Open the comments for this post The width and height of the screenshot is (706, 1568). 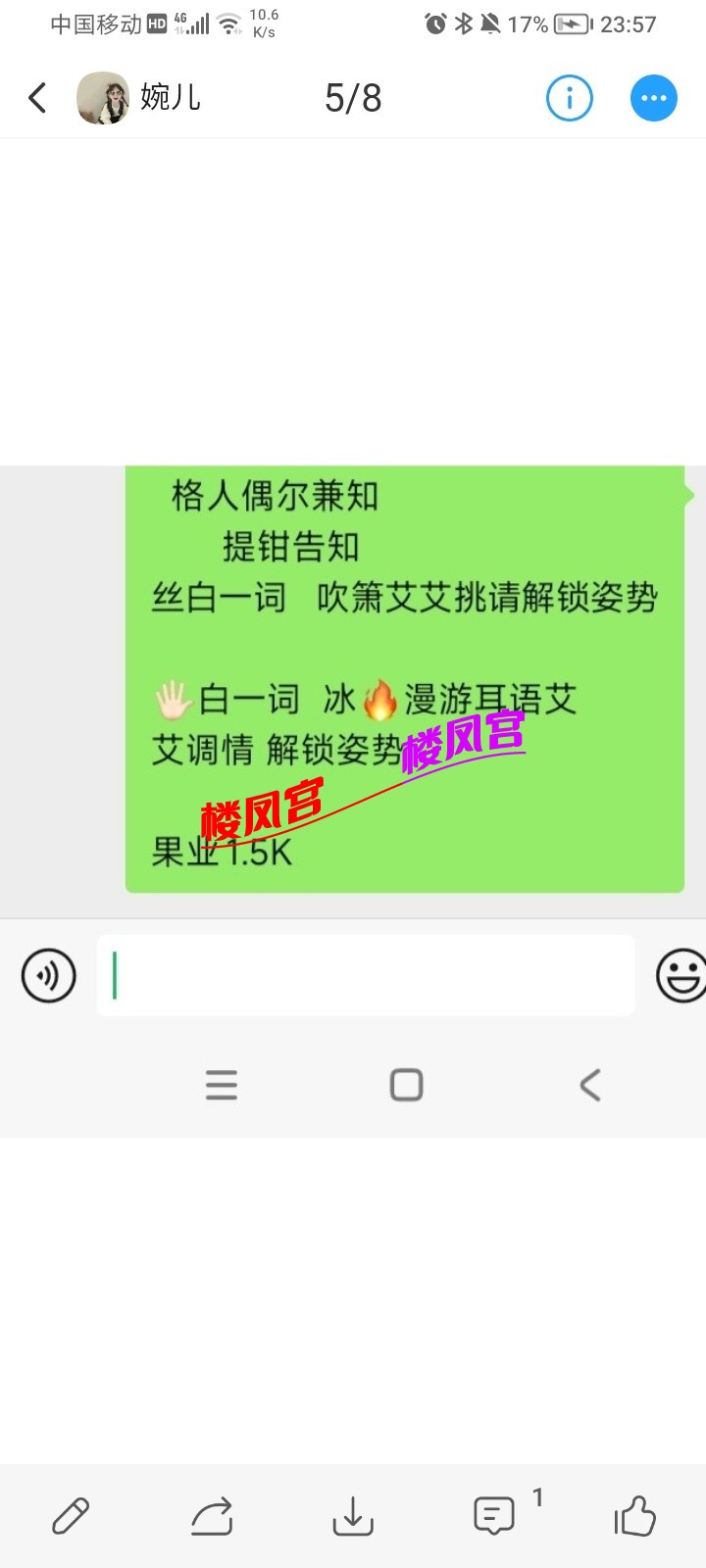click(x=493, y=1516)
